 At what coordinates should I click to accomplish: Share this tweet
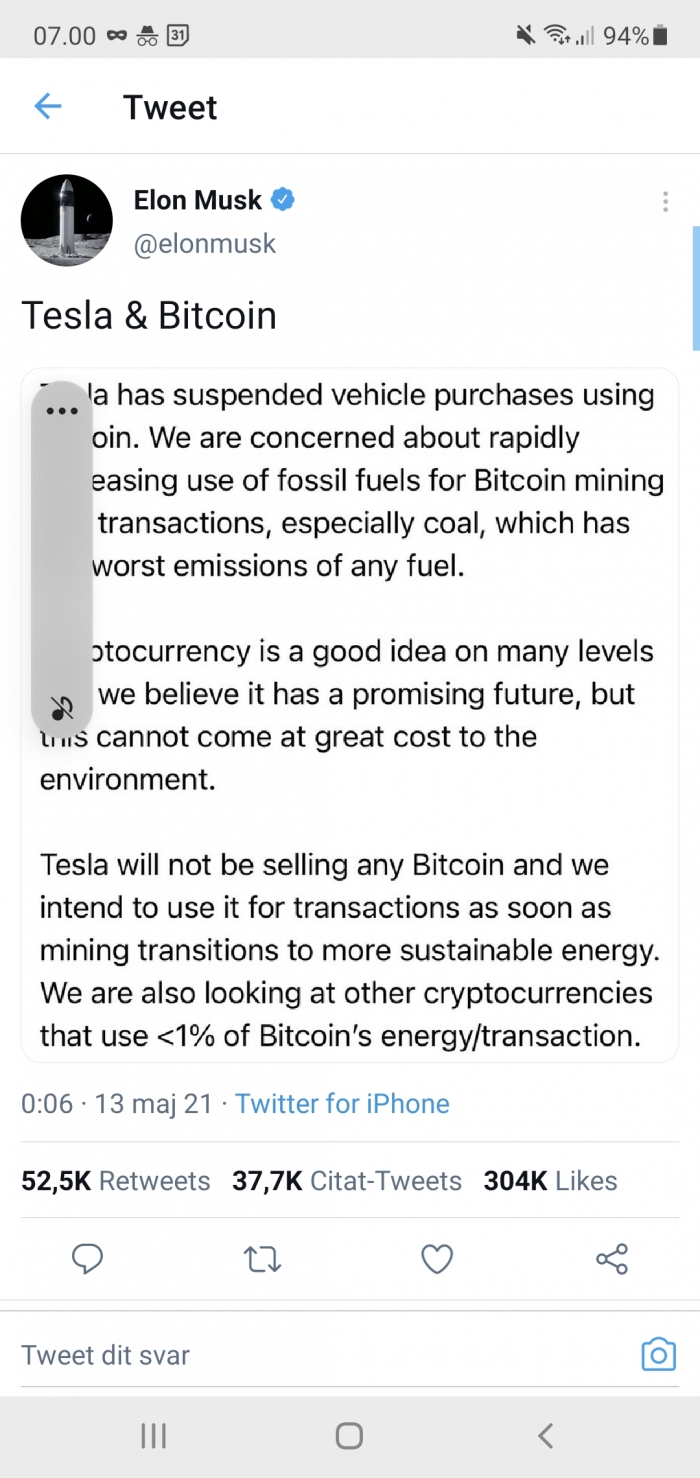(x=612, y=1259)
